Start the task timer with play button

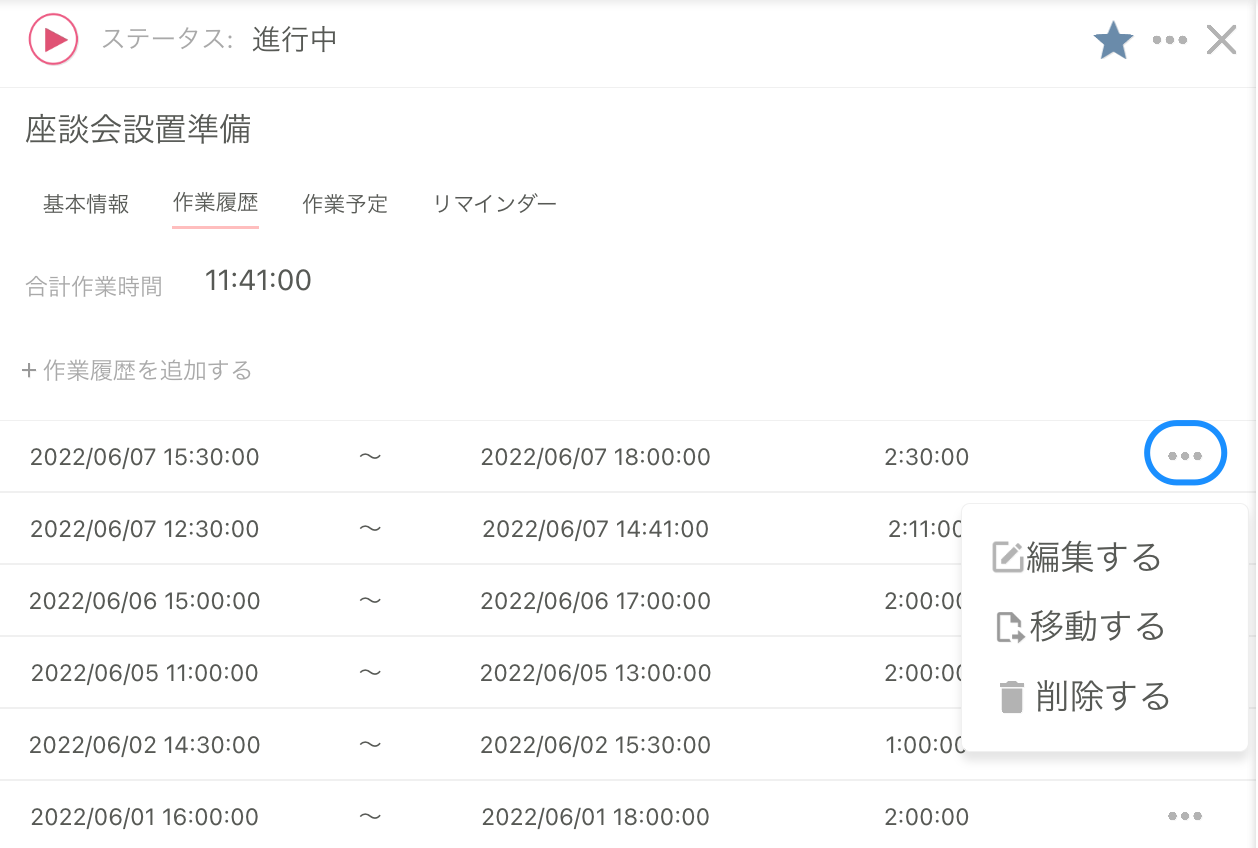point(53,40)
